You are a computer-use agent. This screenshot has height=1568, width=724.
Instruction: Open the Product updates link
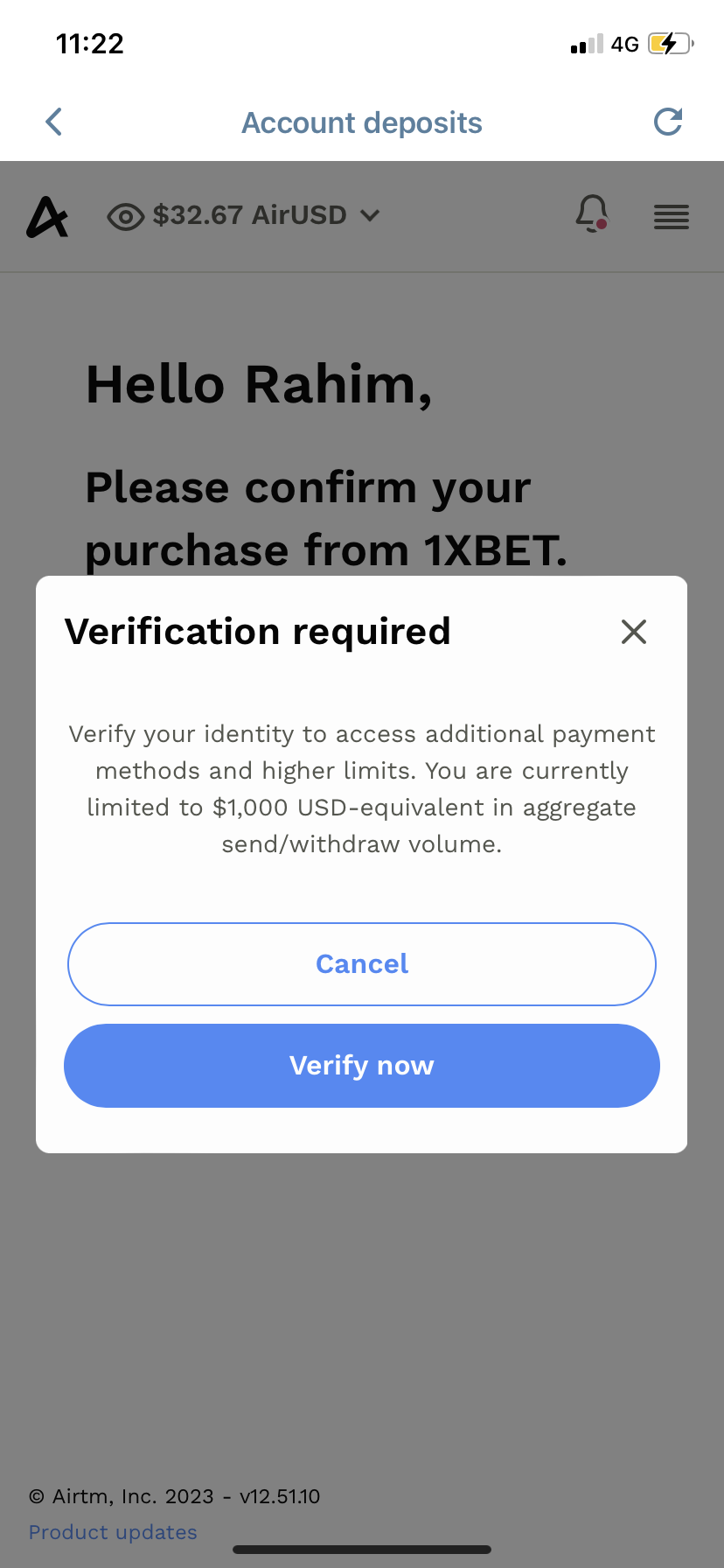pyautogui.click(x=113, y=1532)
